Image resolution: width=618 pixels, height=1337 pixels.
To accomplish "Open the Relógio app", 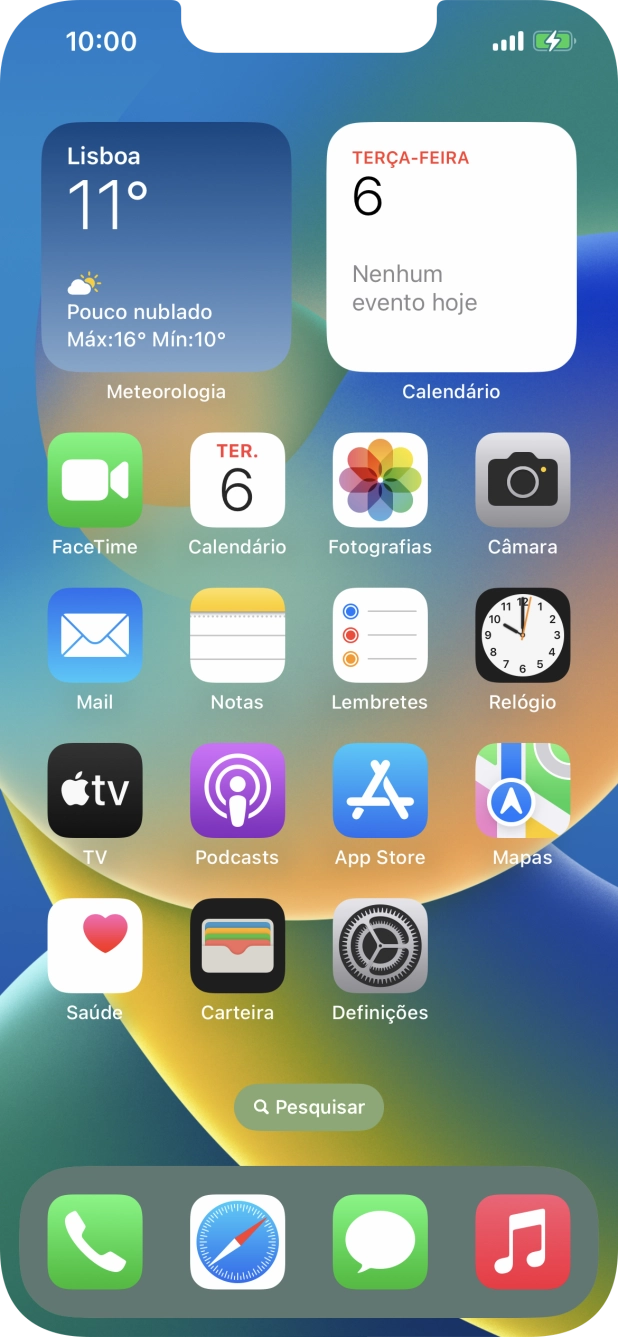I will coord(522,635).
